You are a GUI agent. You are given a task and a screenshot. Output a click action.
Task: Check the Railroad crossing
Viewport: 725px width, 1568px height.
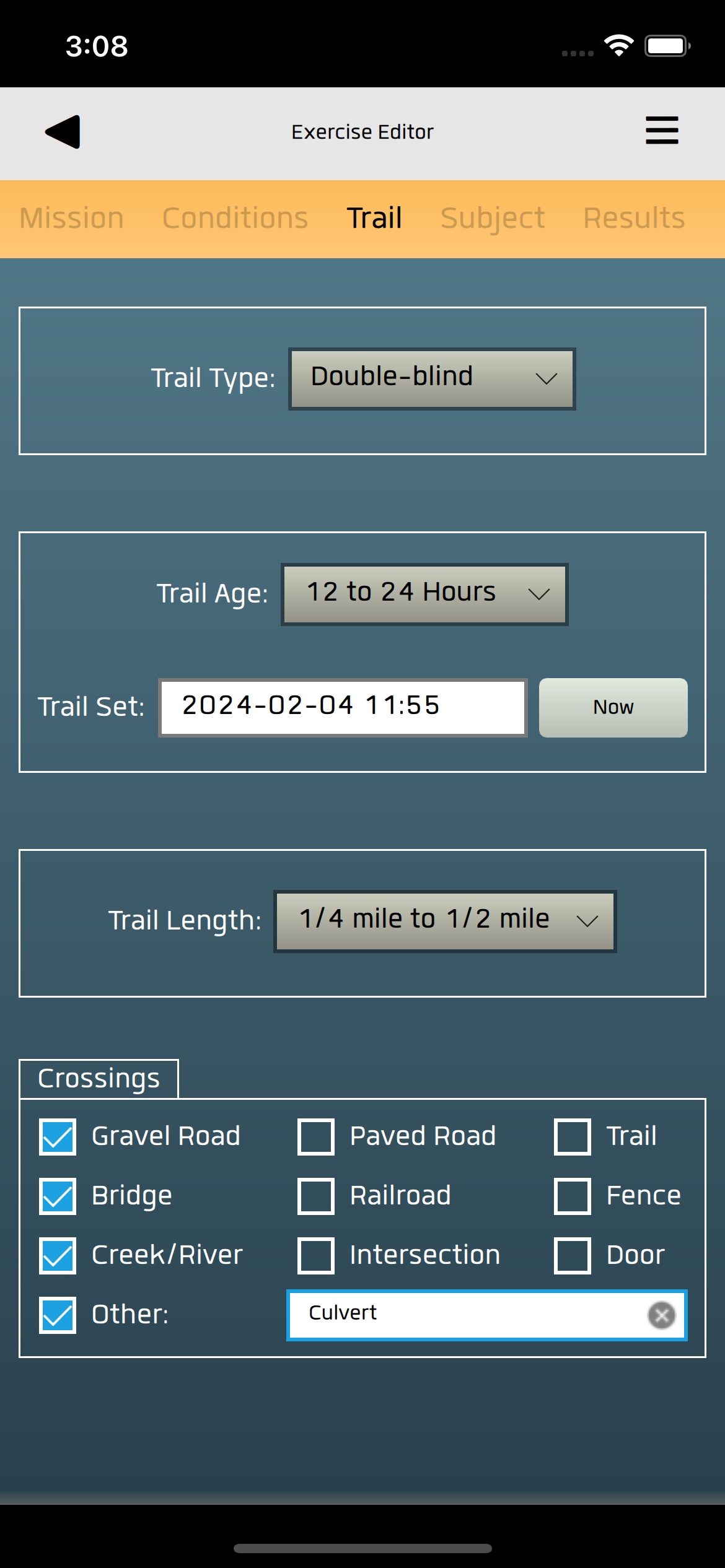[x=316, y=1196]
